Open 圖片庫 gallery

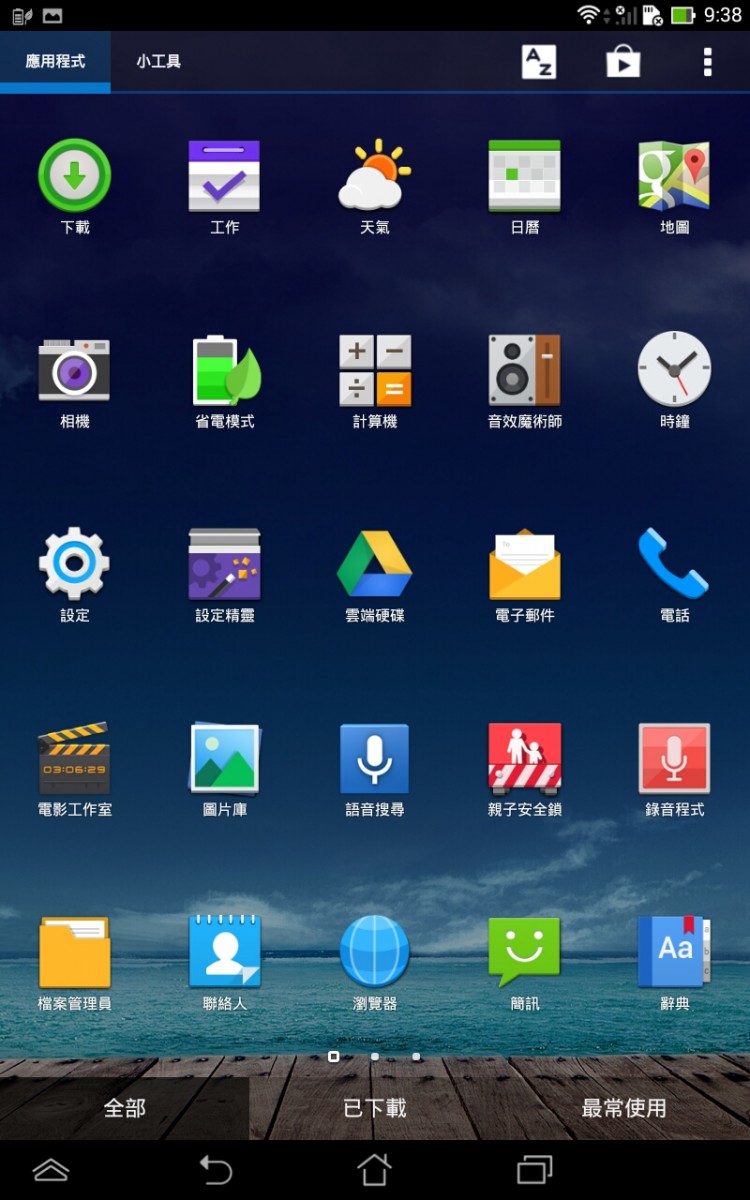click(x=225, y=759)
